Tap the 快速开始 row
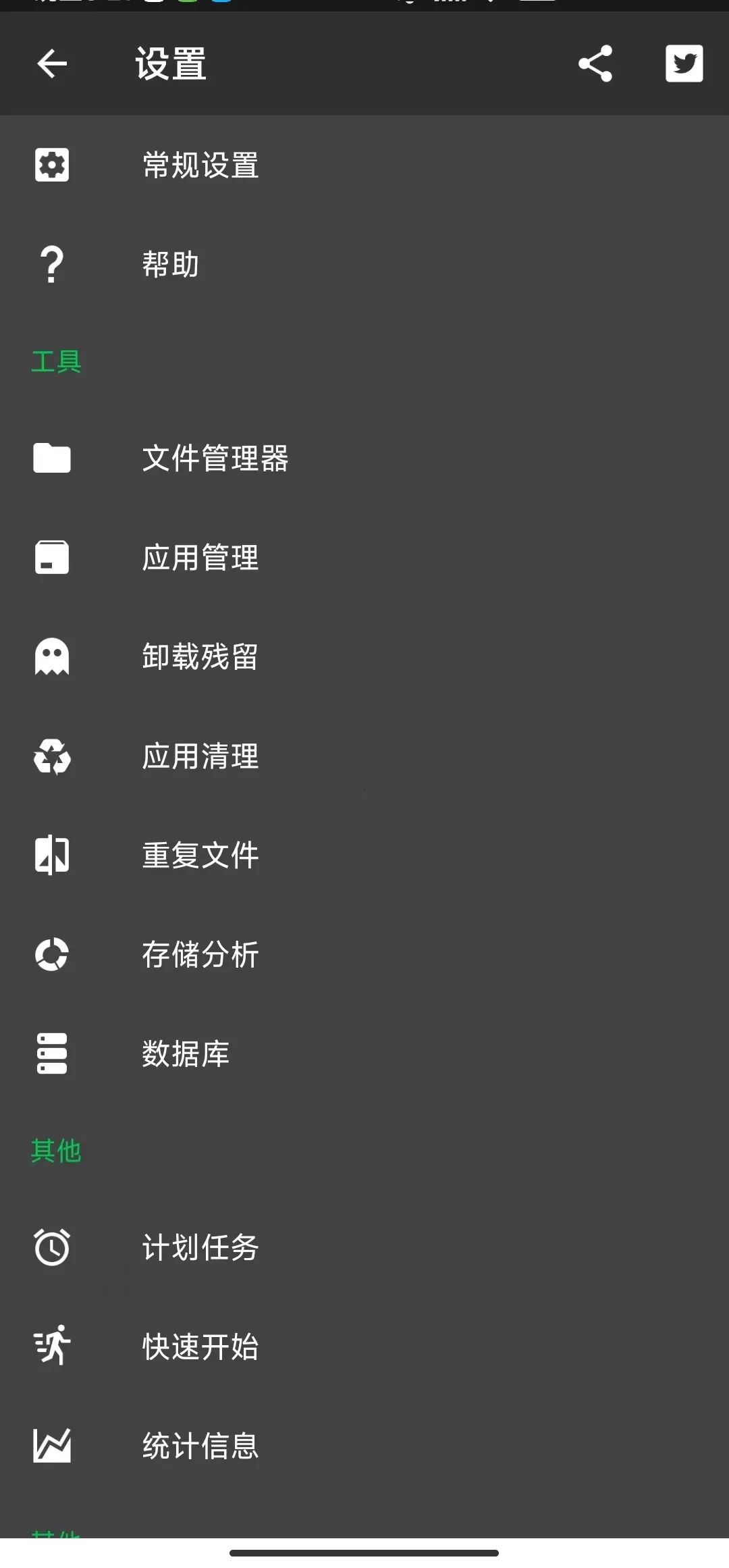729x1568 pixels. [200, 1347]
